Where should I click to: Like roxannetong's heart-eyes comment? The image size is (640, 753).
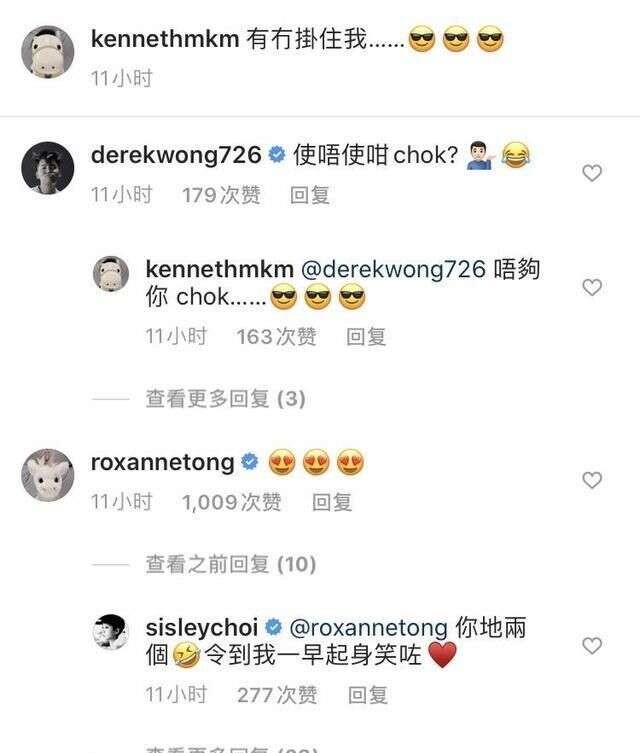[592, 480]
